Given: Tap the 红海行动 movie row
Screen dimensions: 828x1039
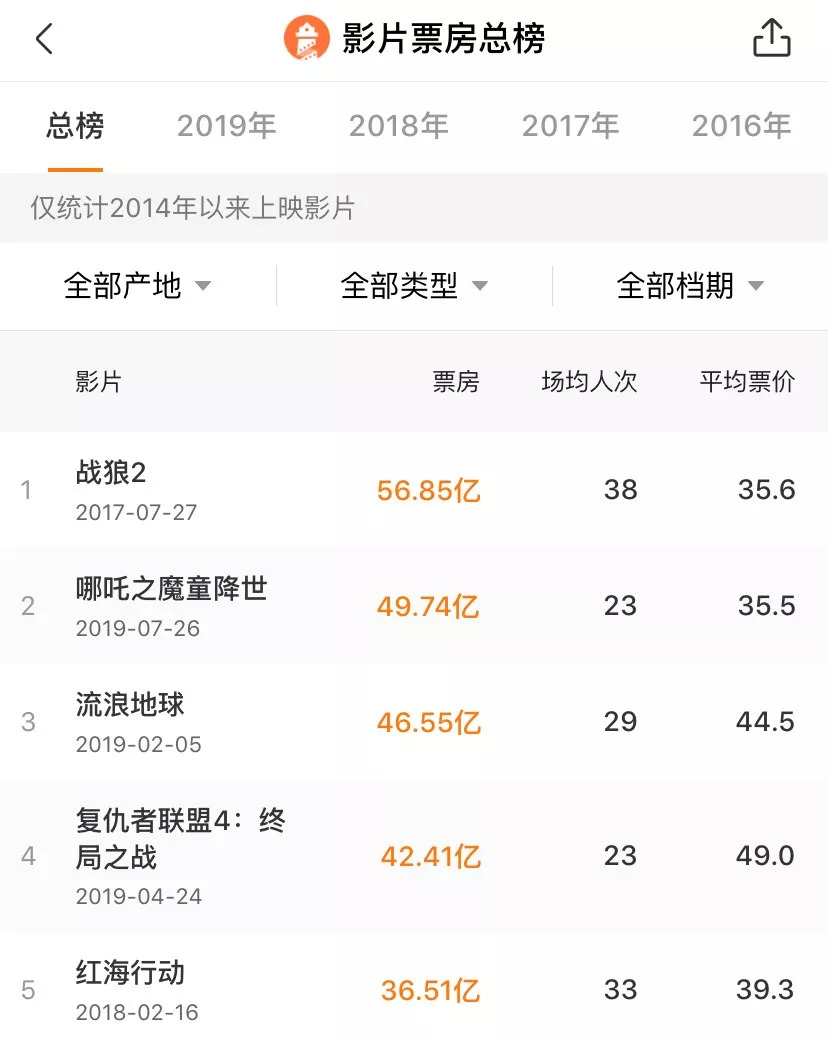Looking at the screenshot, I should coord(130,972).
